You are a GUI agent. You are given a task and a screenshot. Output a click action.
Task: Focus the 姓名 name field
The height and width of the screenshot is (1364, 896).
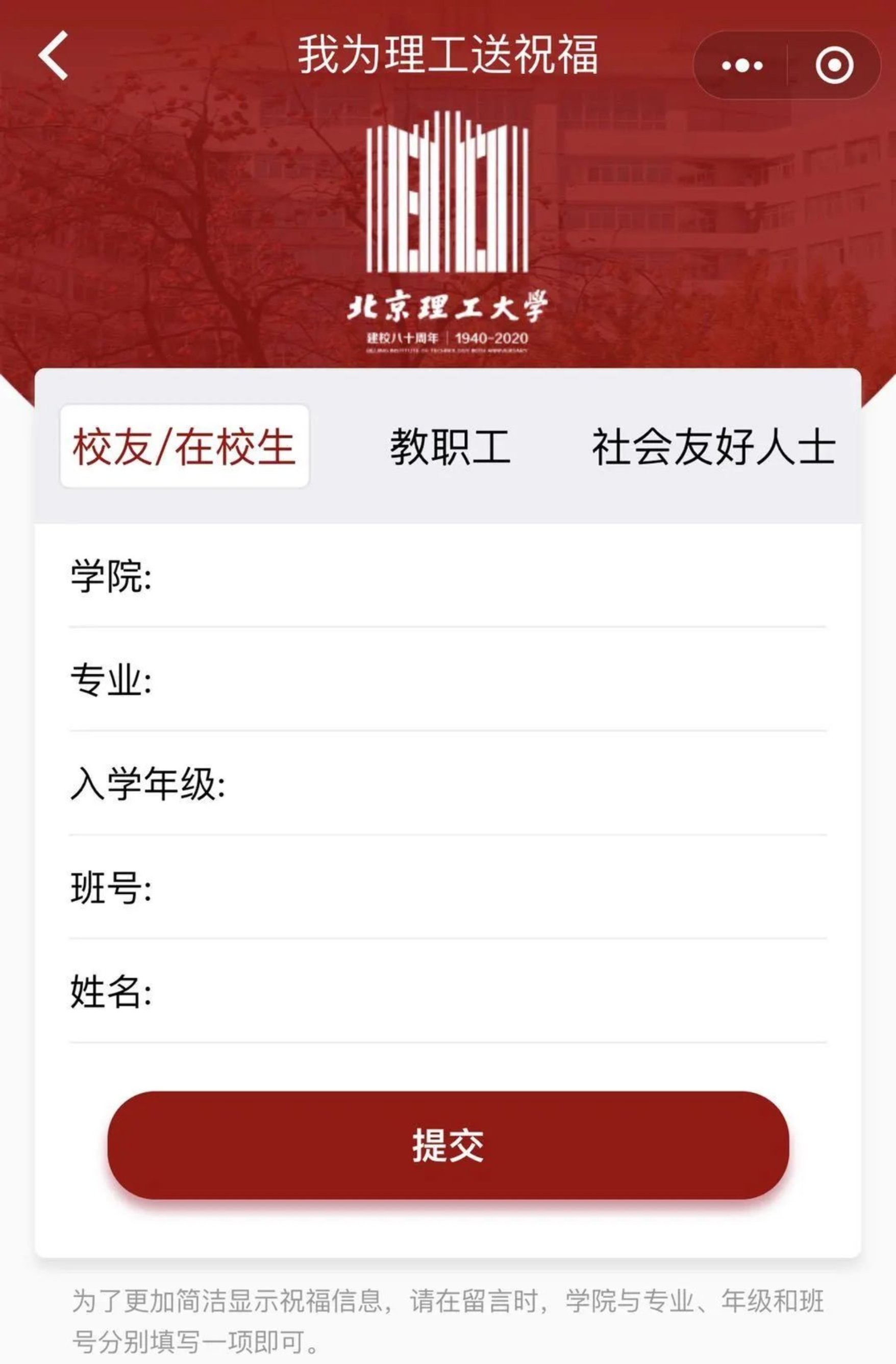point(487,992)
